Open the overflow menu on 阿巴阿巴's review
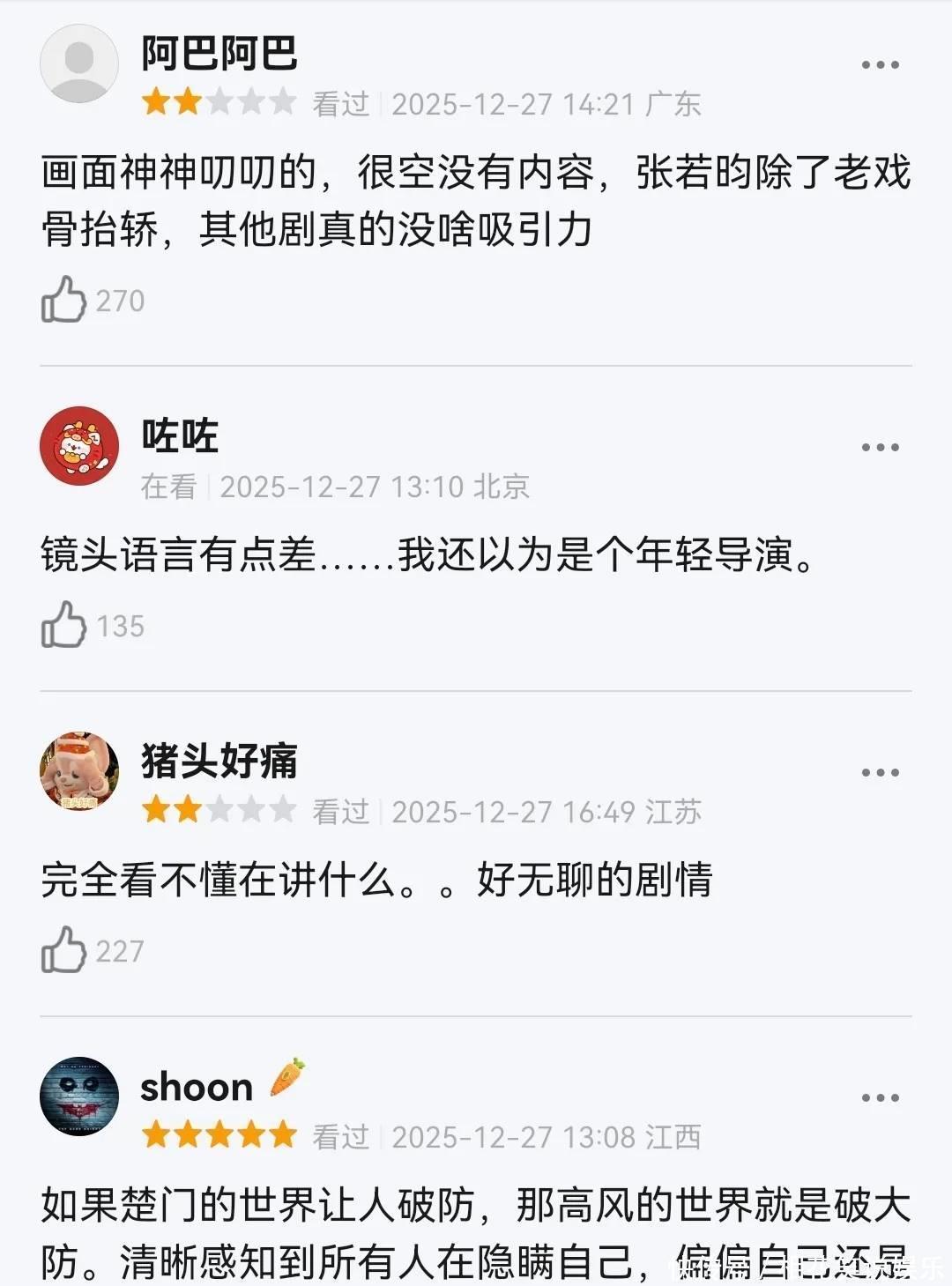952x1286 pixels. click(x=880, y=65)
